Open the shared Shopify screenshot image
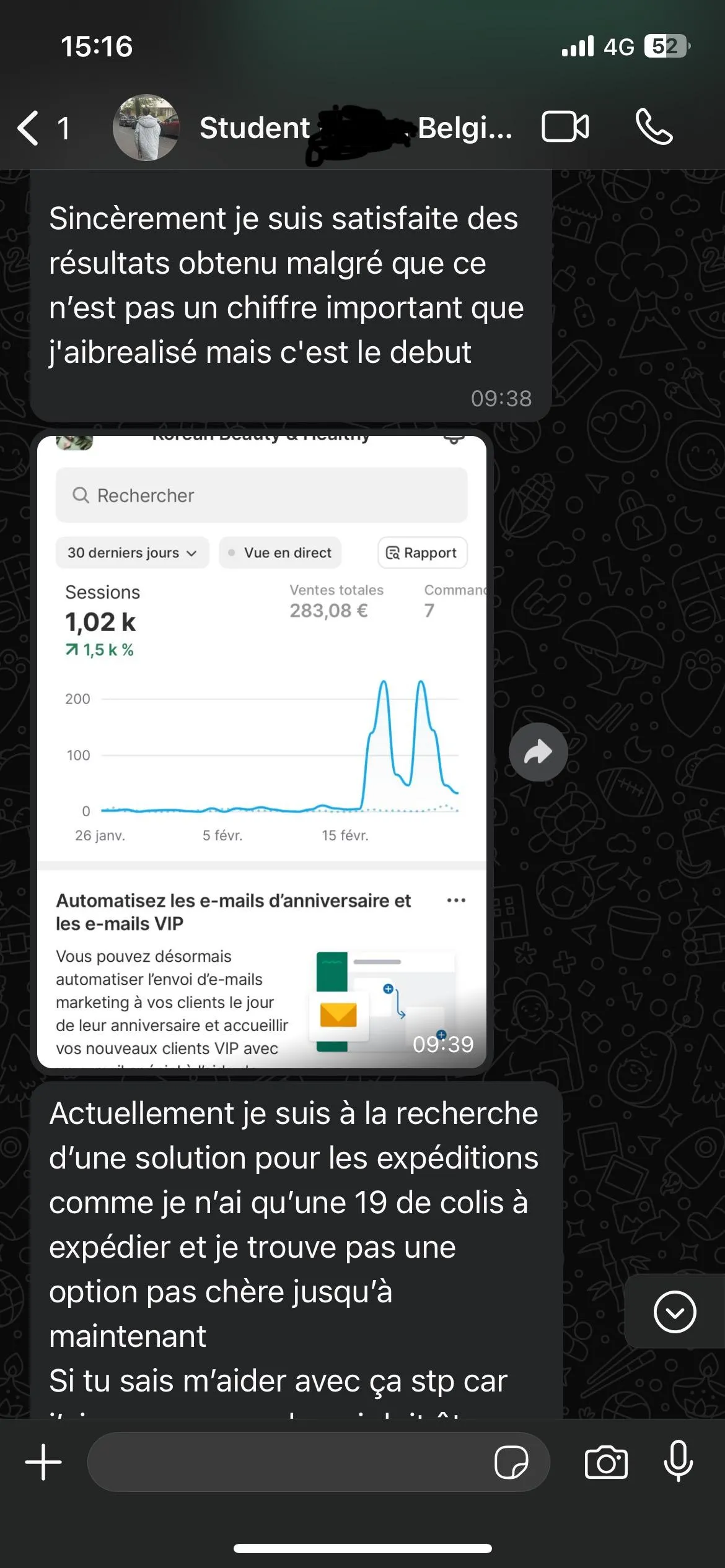This screenshot has width=725, height=1568. click(x=261, y=751)
